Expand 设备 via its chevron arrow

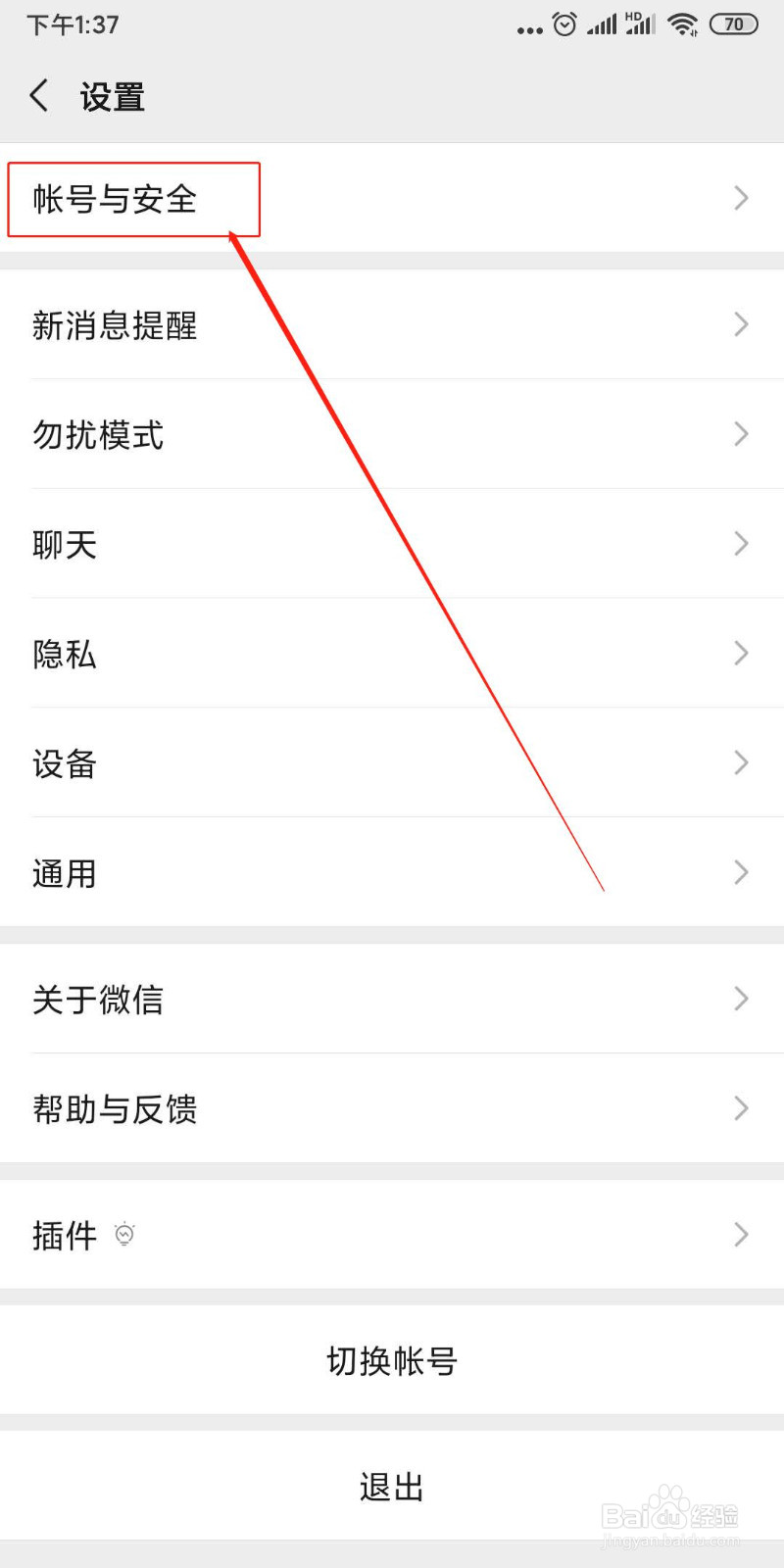742,763
